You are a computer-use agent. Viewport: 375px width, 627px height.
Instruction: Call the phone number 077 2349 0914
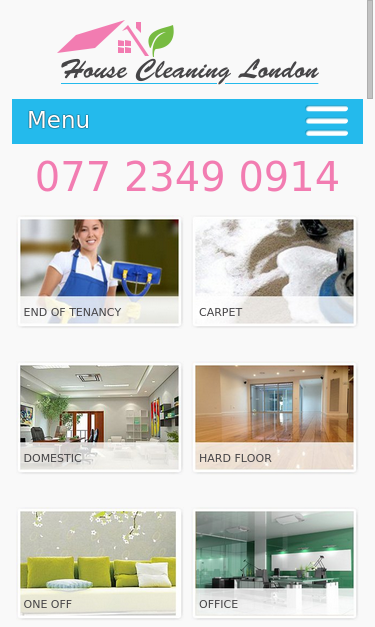(188, 176)
